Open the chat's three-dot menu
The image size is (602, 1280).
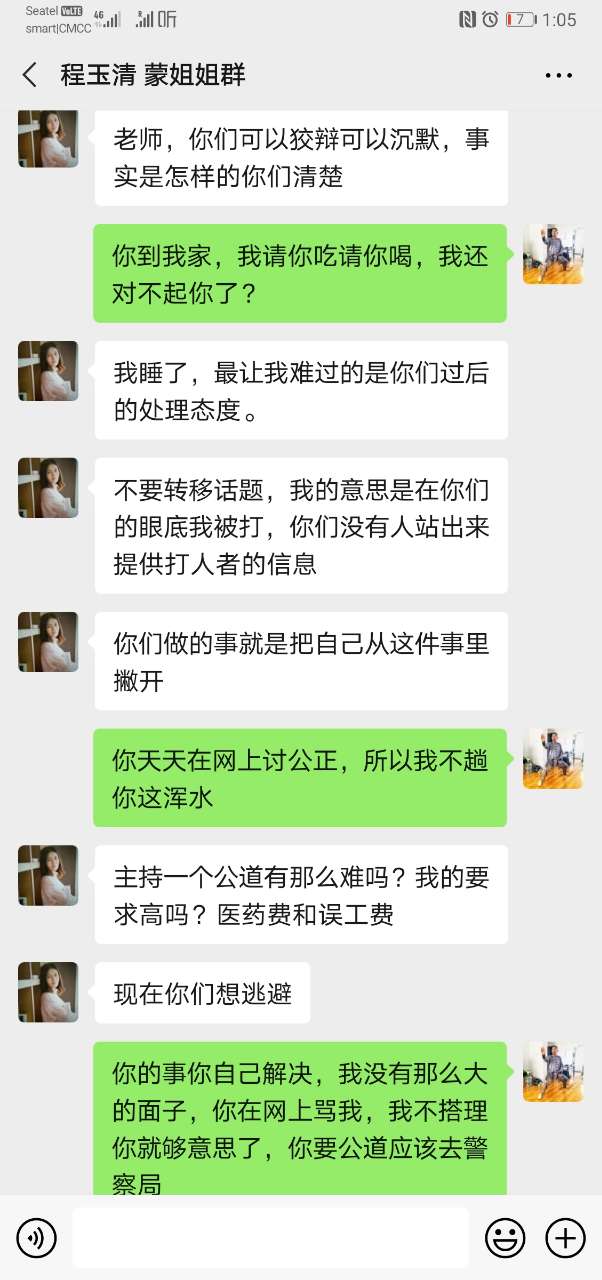tap(559, 75)
